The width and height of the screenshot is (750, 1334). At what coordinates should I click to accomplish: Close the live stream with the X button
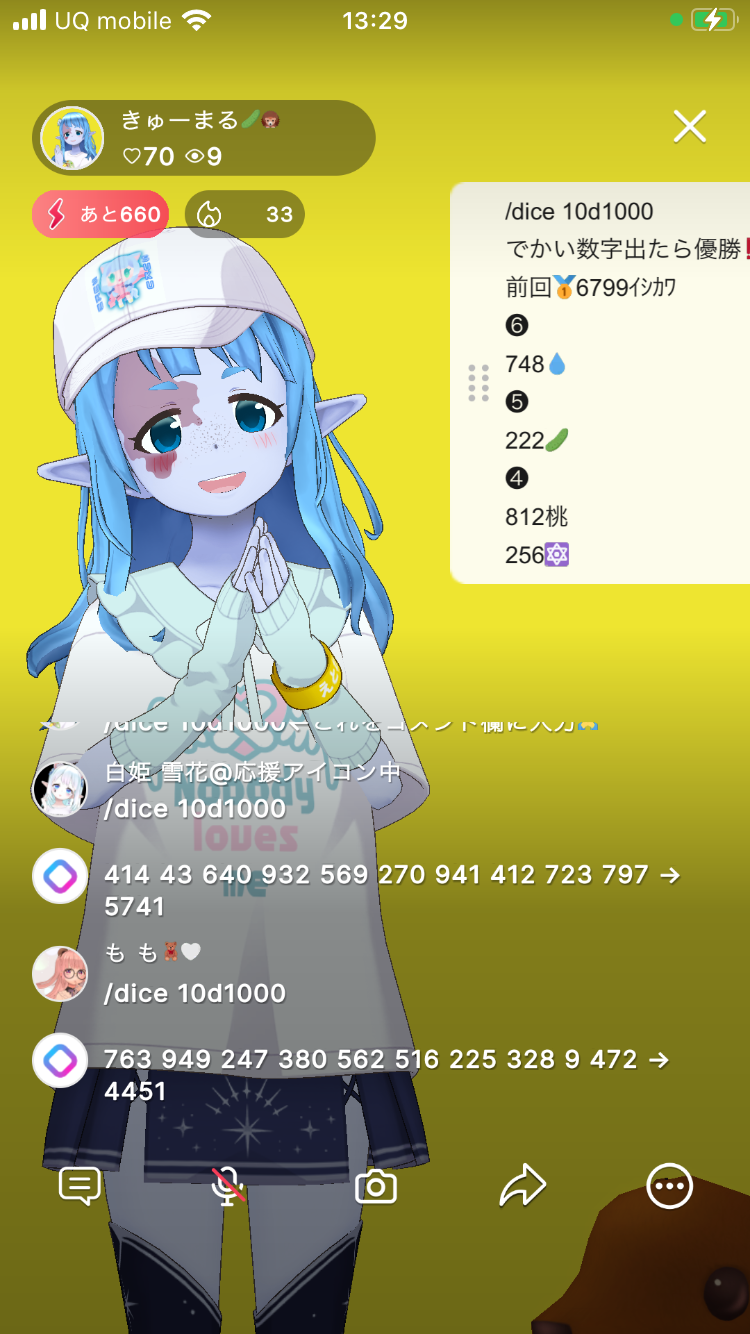(x=690, y=127)
